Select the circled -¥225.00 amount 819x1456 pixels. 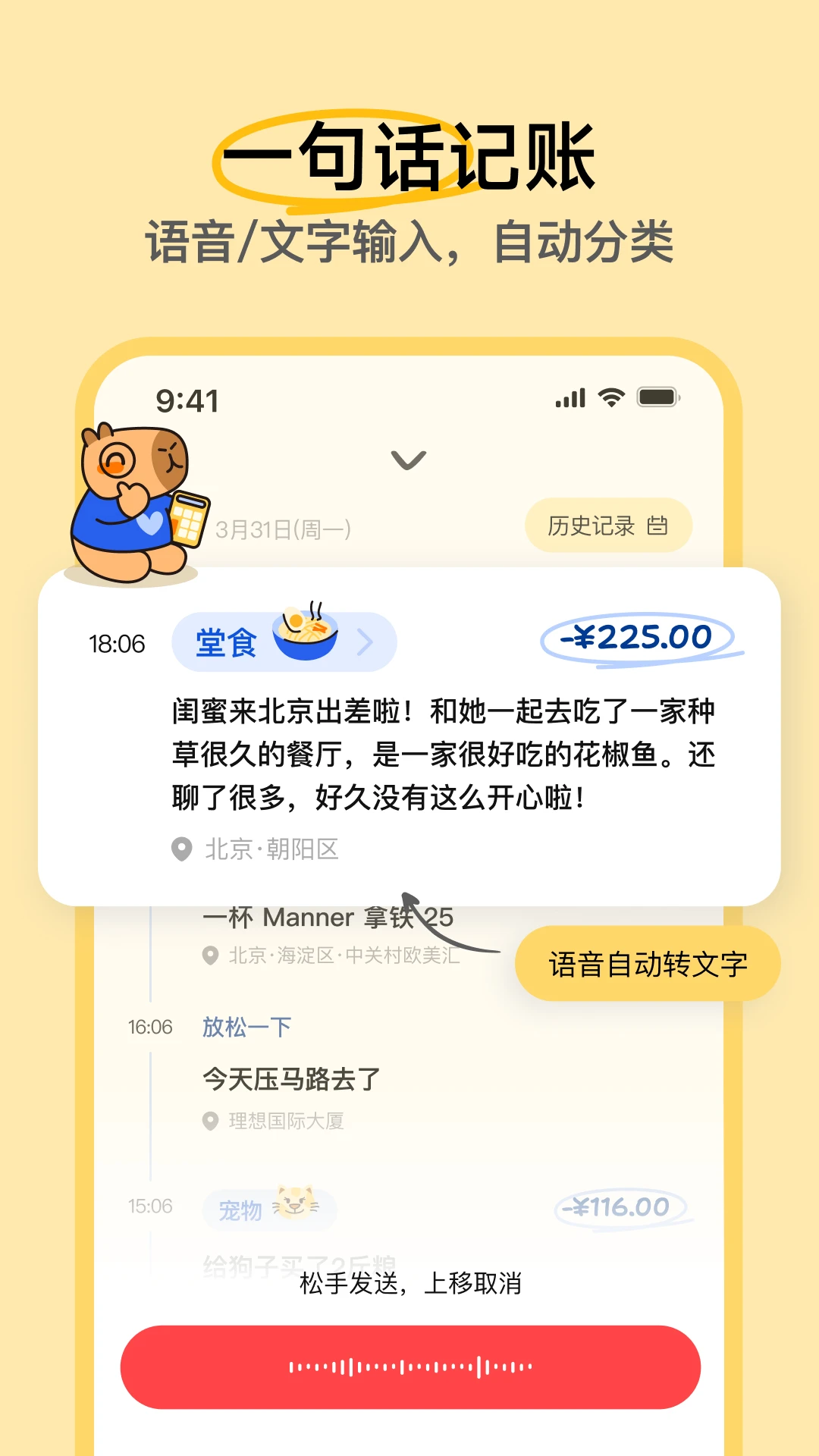tap(635, 637)
